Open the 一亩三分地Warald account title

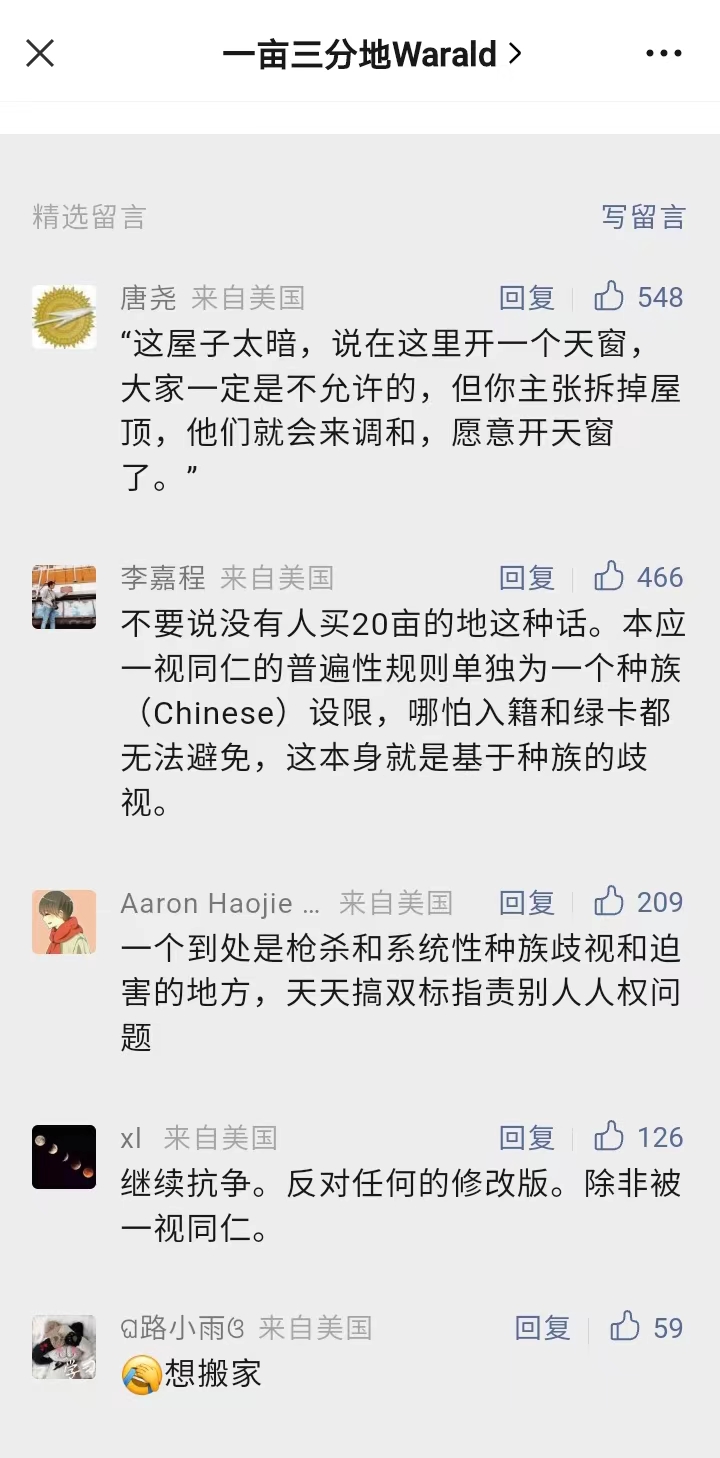click(x=372, y=54)
